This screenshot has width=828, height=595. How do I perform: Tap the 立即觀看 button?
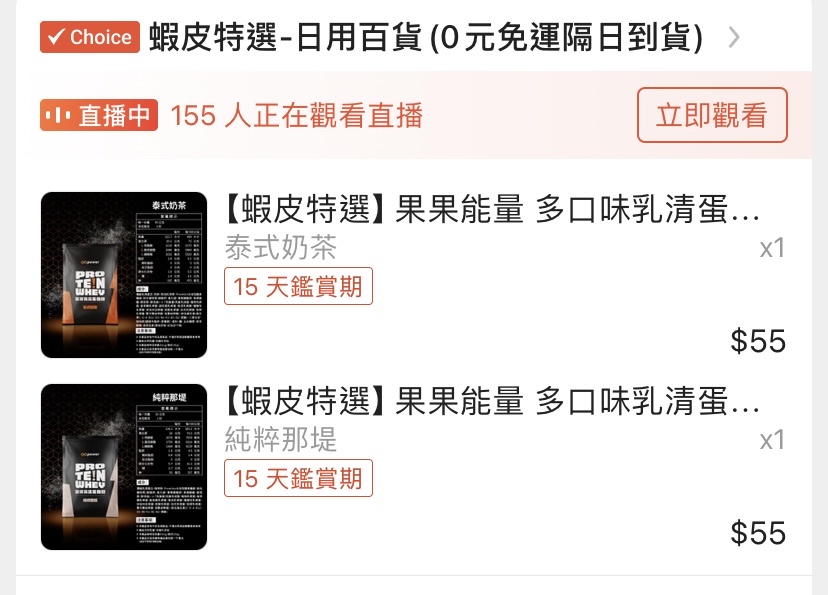(x=711, y=115)
